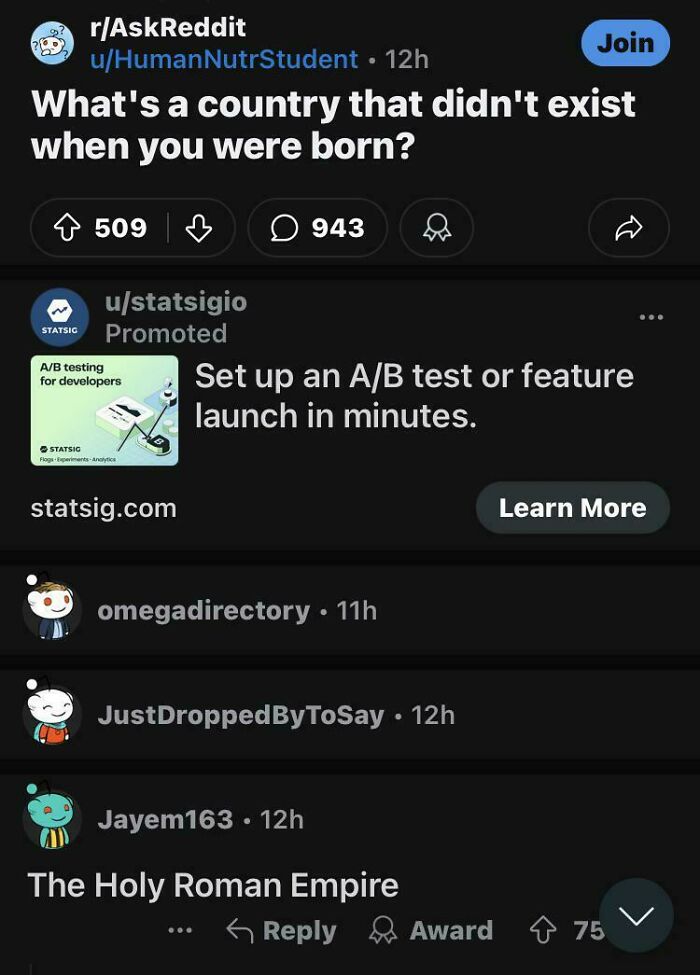Open the A/B testing ad image
The width and height of the screenshot is (700, 975).
pos(104,410)
